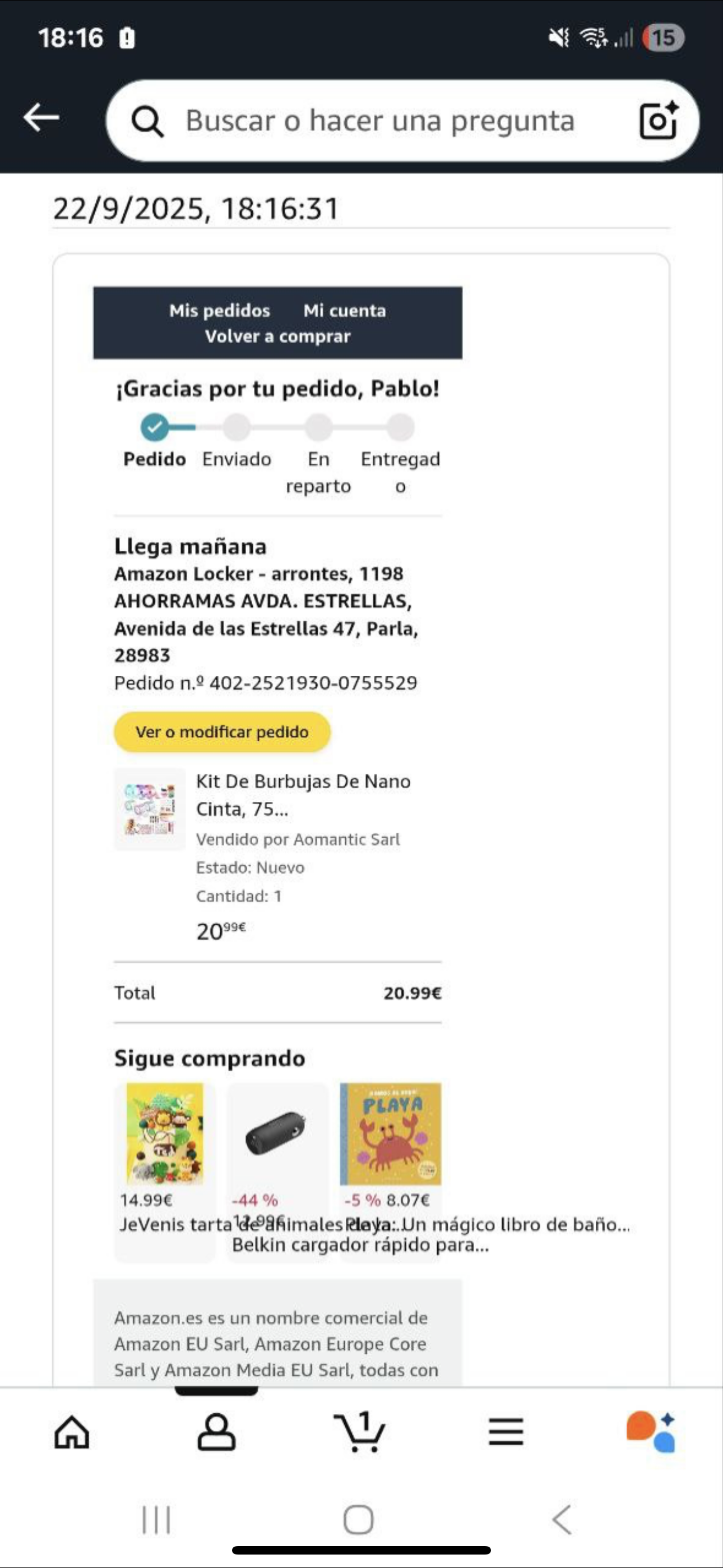Open the shopping cart tab
Image resolution: width=723 pixels, height=1568 pixels.
[360, 1432]
